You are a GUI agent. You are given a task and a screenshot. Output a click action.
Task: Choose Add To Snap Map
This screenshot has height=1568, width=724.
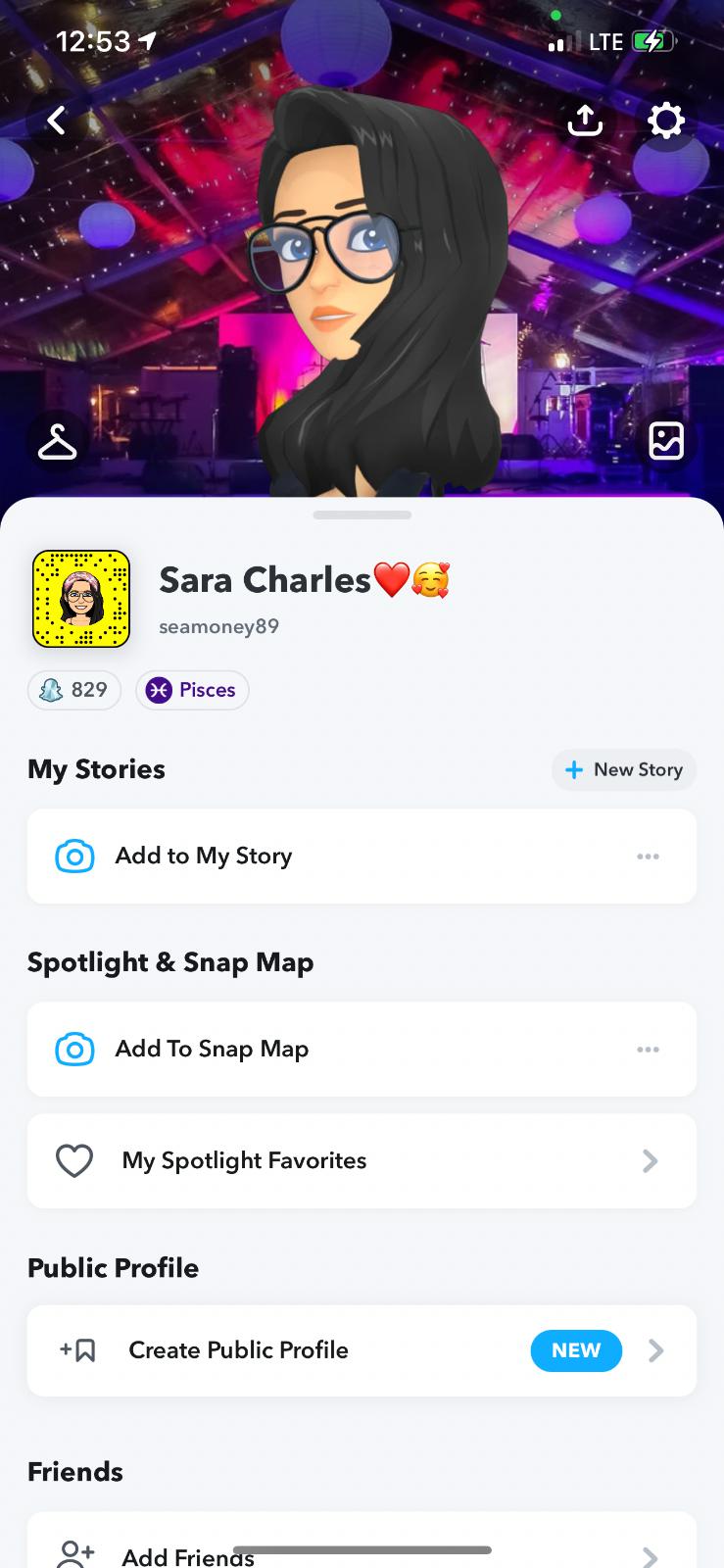pyautogui.click(x=212, y=1049)
